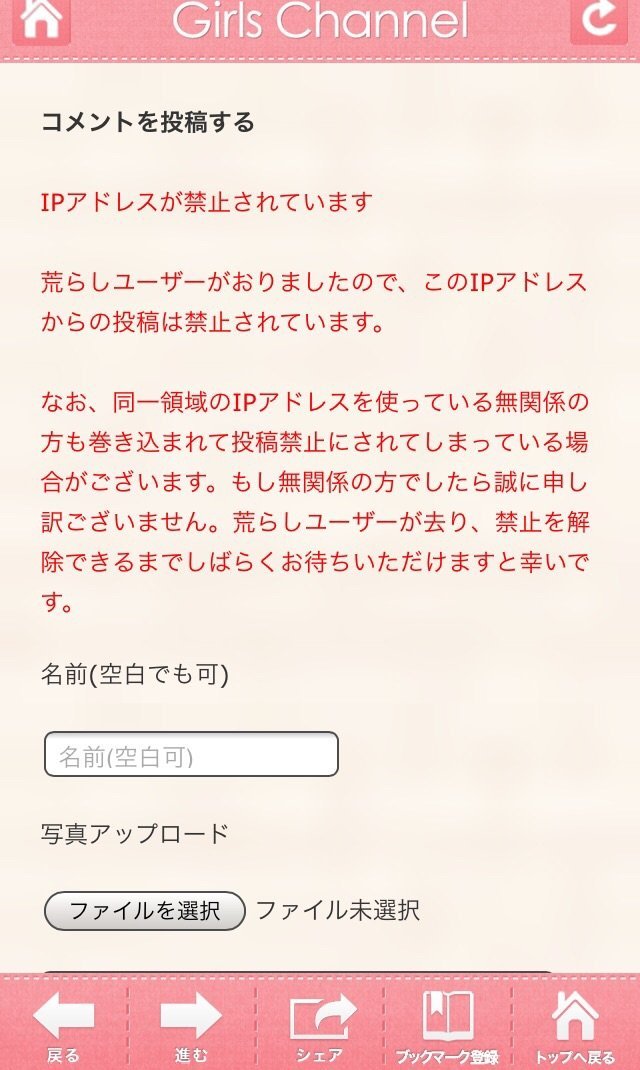Tap the home icon in the header

click(40, 20)
